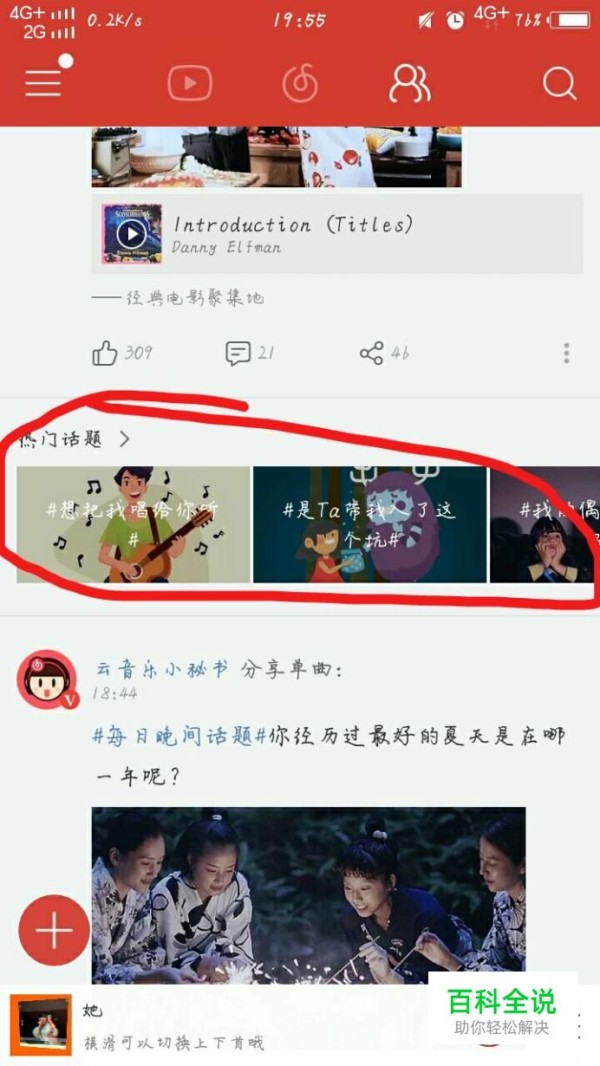
Task: Open topic #想把我唱给你听#
Action: coord(133,524)
